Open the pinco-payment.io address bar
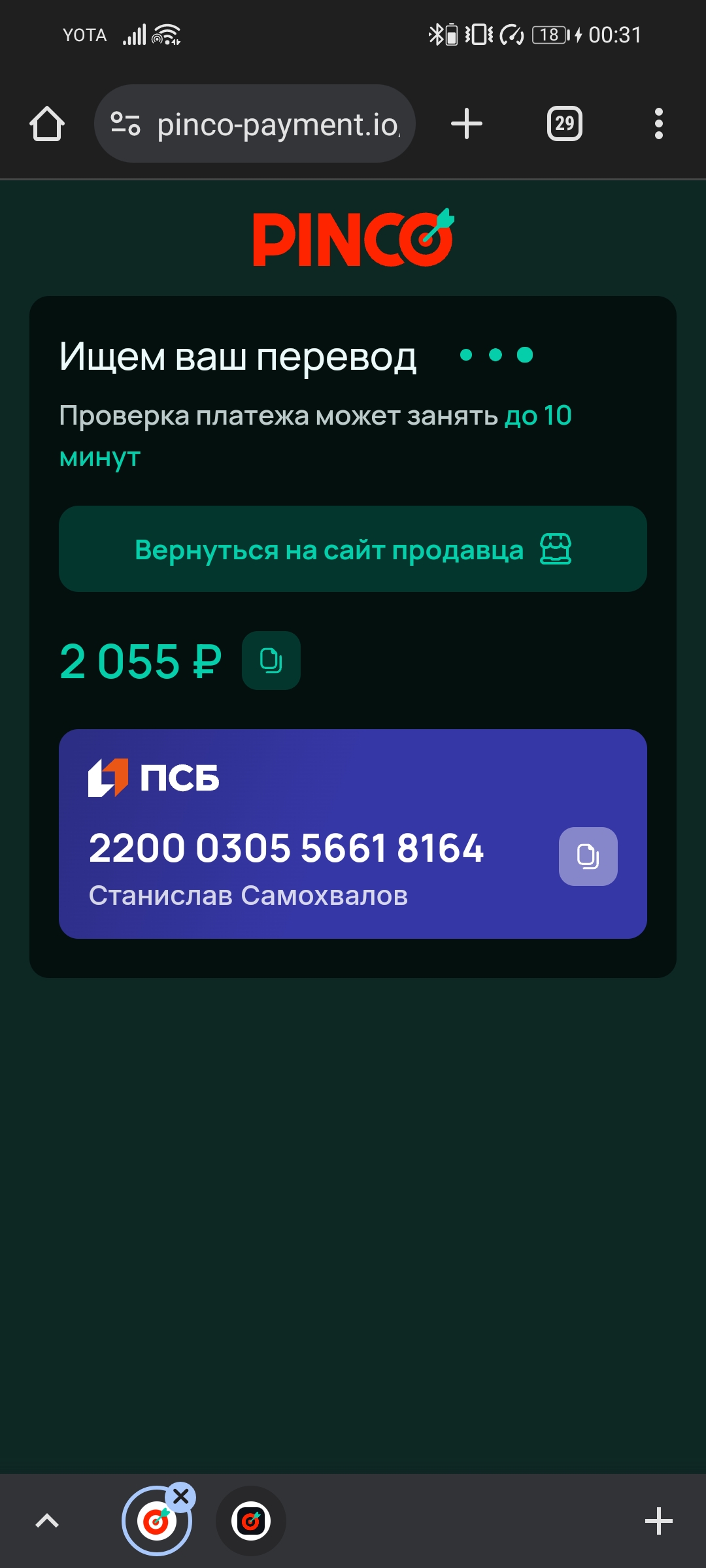Image resolution: width=706 pixels, height=1568 pixels. (x=255, y=123)
